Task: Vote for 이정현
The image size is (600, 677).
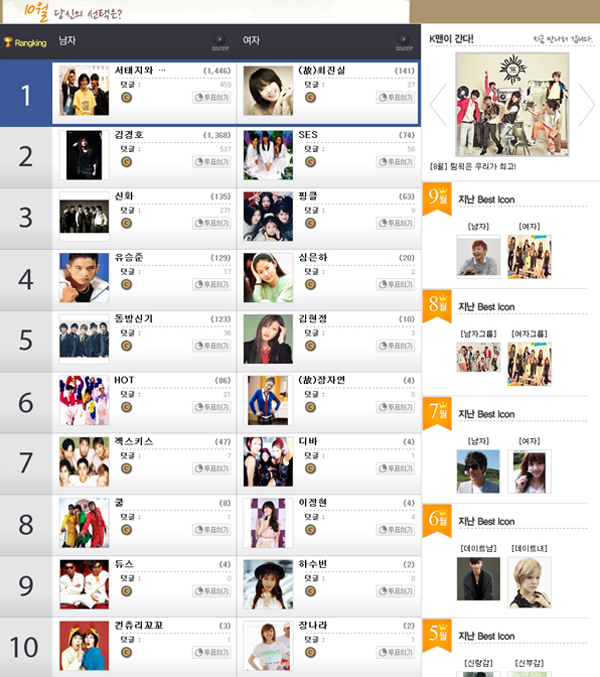Action: pyautogui.click(x=396, y=529)
